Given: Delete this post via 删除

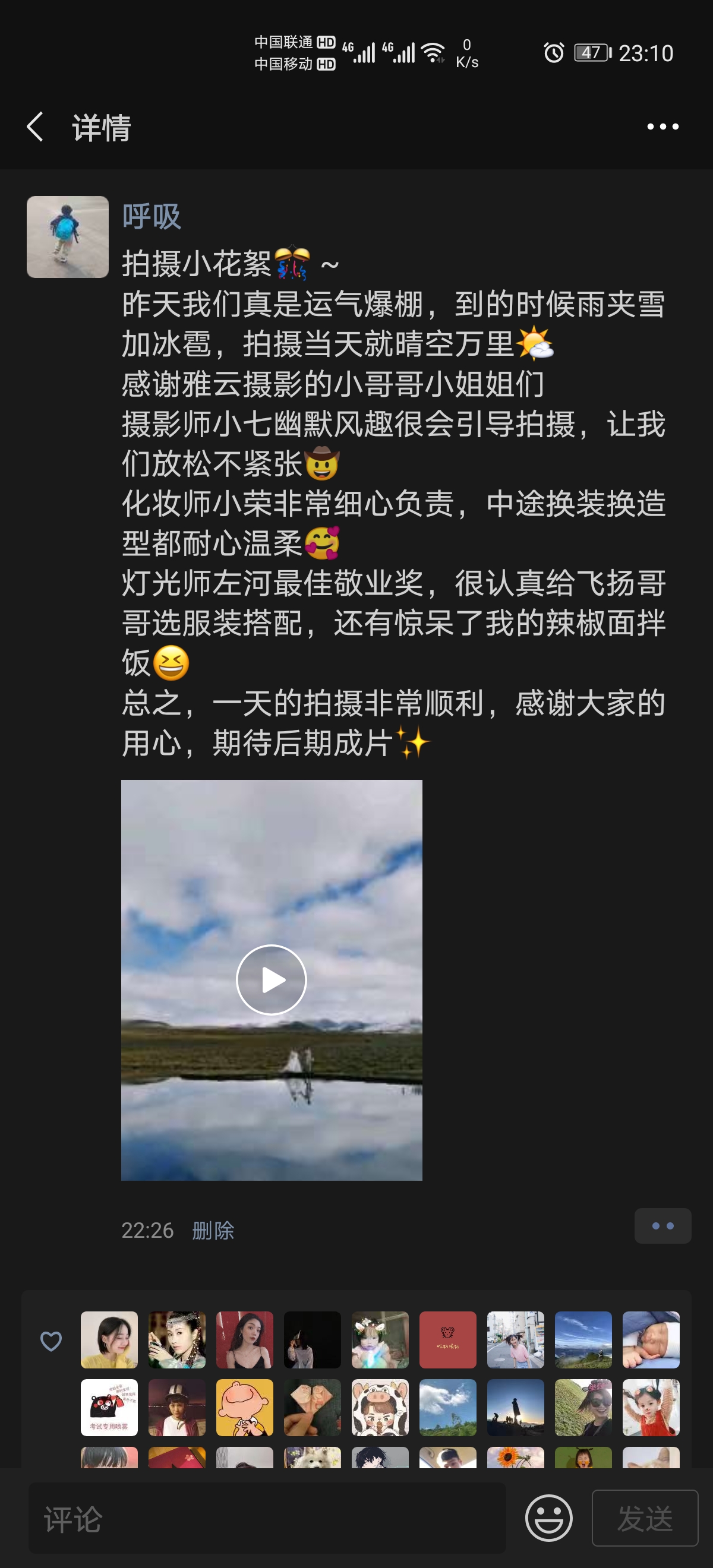Looking at the screenshot, I should pyautogui.click(x=213, y=1230).
